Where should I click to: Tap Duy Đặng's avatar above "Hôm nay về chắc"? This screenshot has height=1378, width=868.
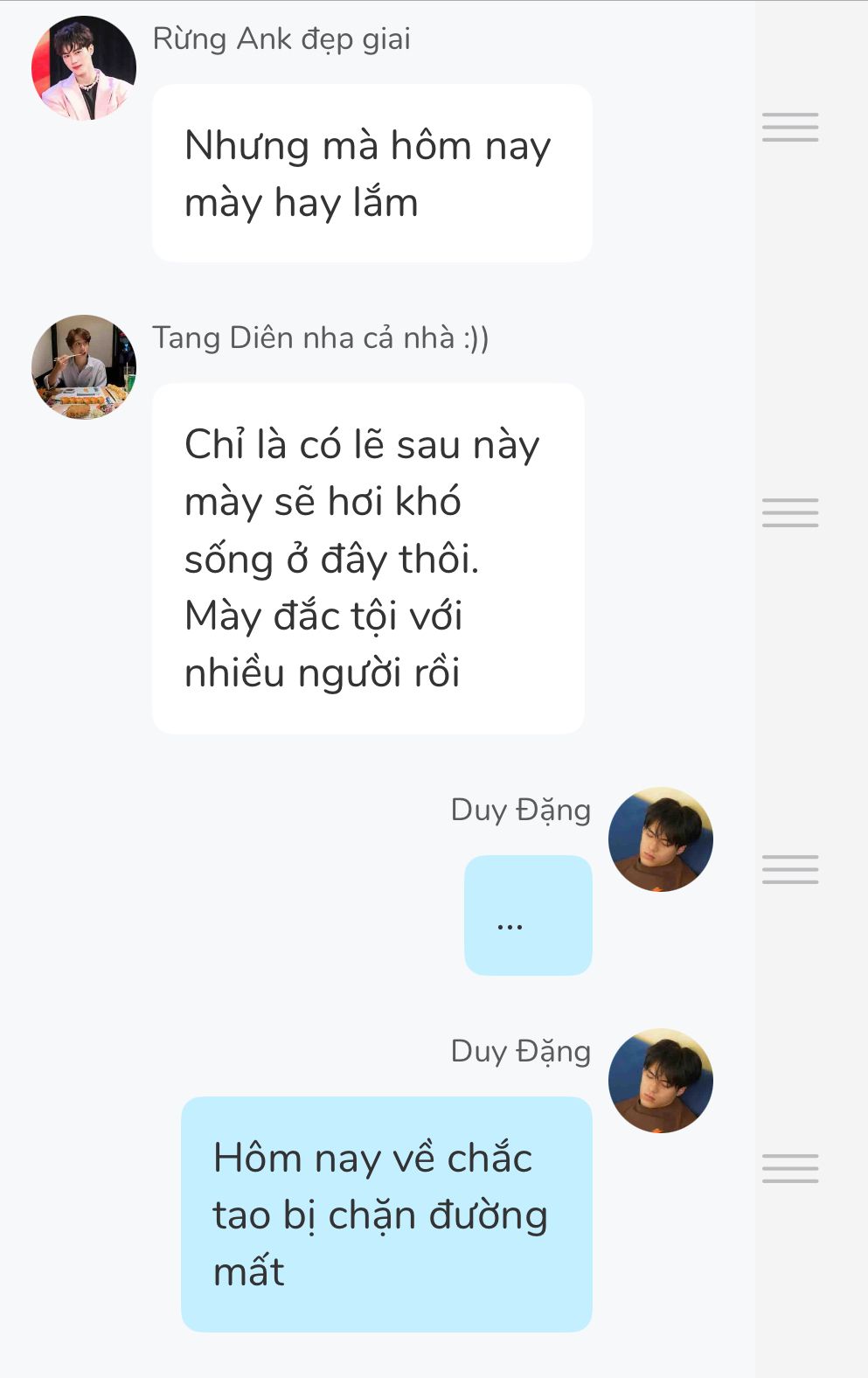point(661,1081)
